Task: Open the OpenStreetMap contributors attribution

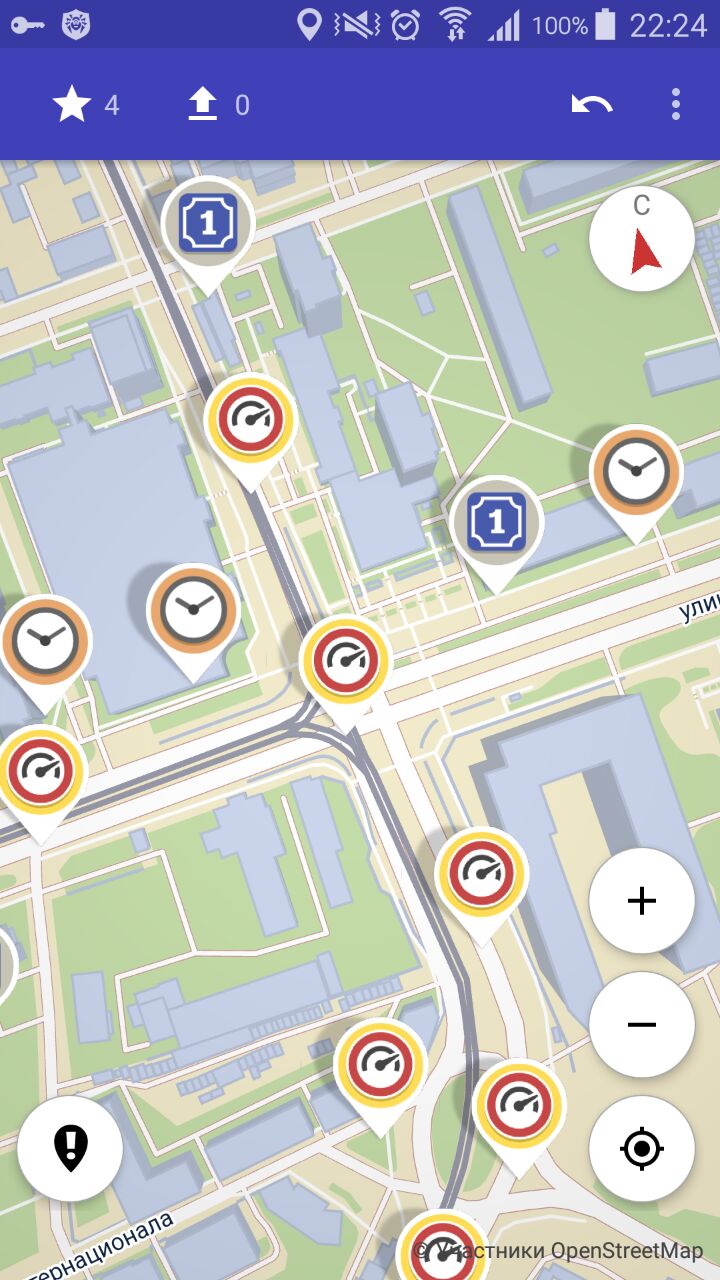Action: pyautogui.click(x=558, y=1250)
